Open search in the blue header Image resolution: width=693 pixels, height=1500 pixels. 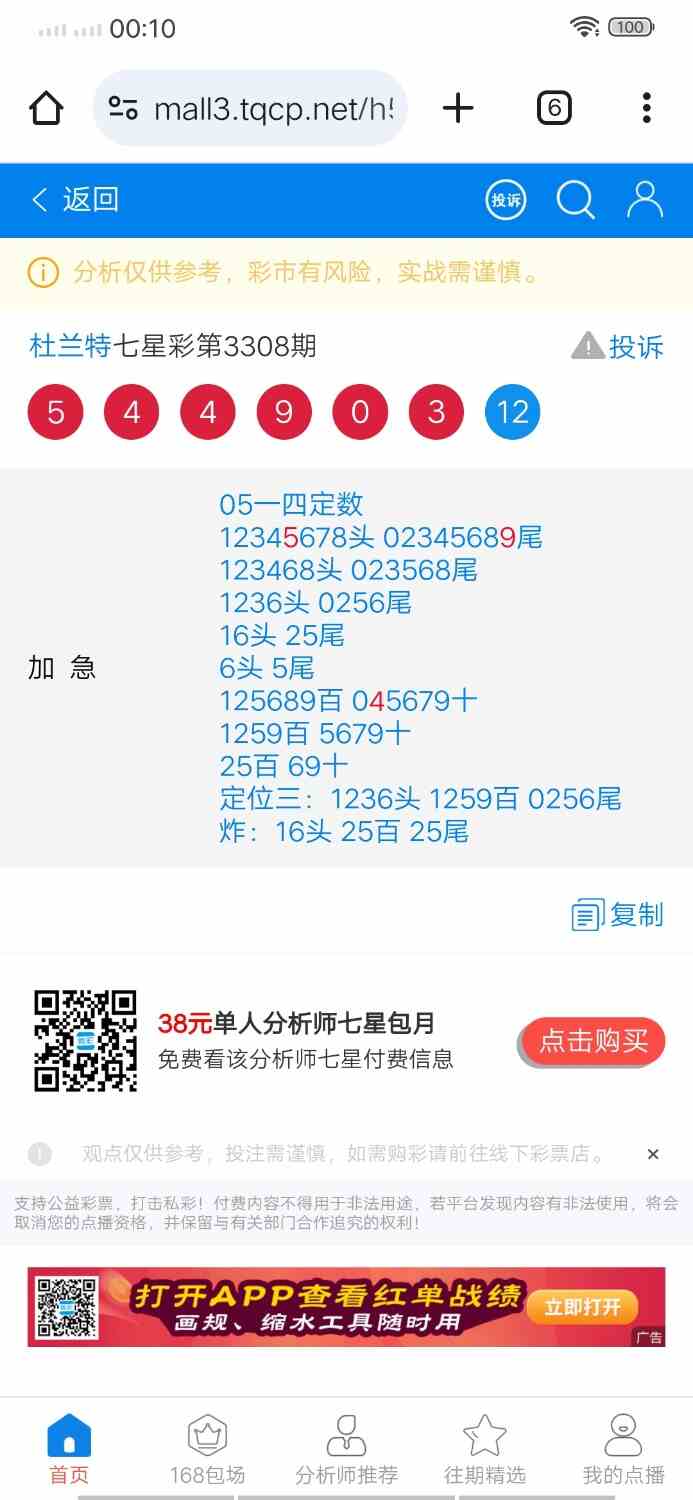[x=575, y=200]
